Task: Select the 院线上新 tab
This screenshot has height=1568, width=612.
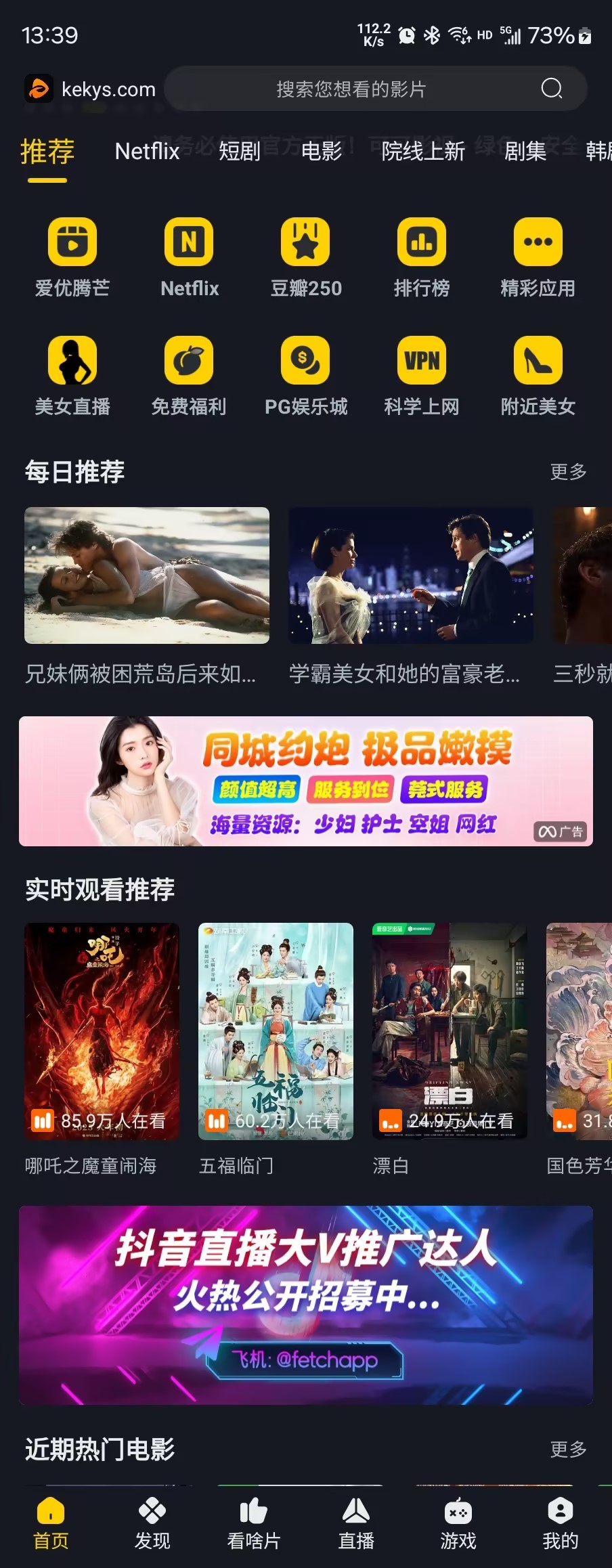Action: click(423, 151)
